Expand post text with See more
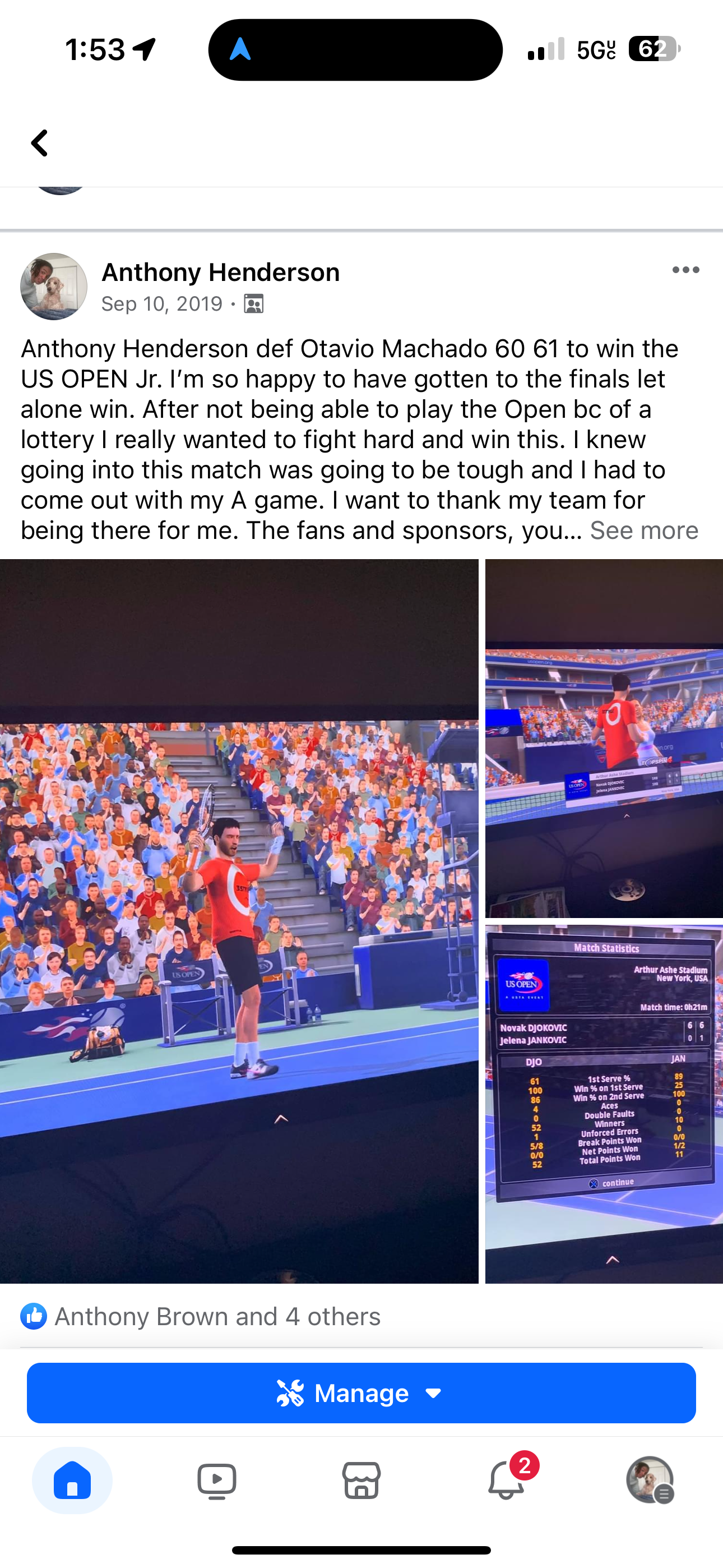Viewport: 723px width, 1568px height. pos(644,530)
